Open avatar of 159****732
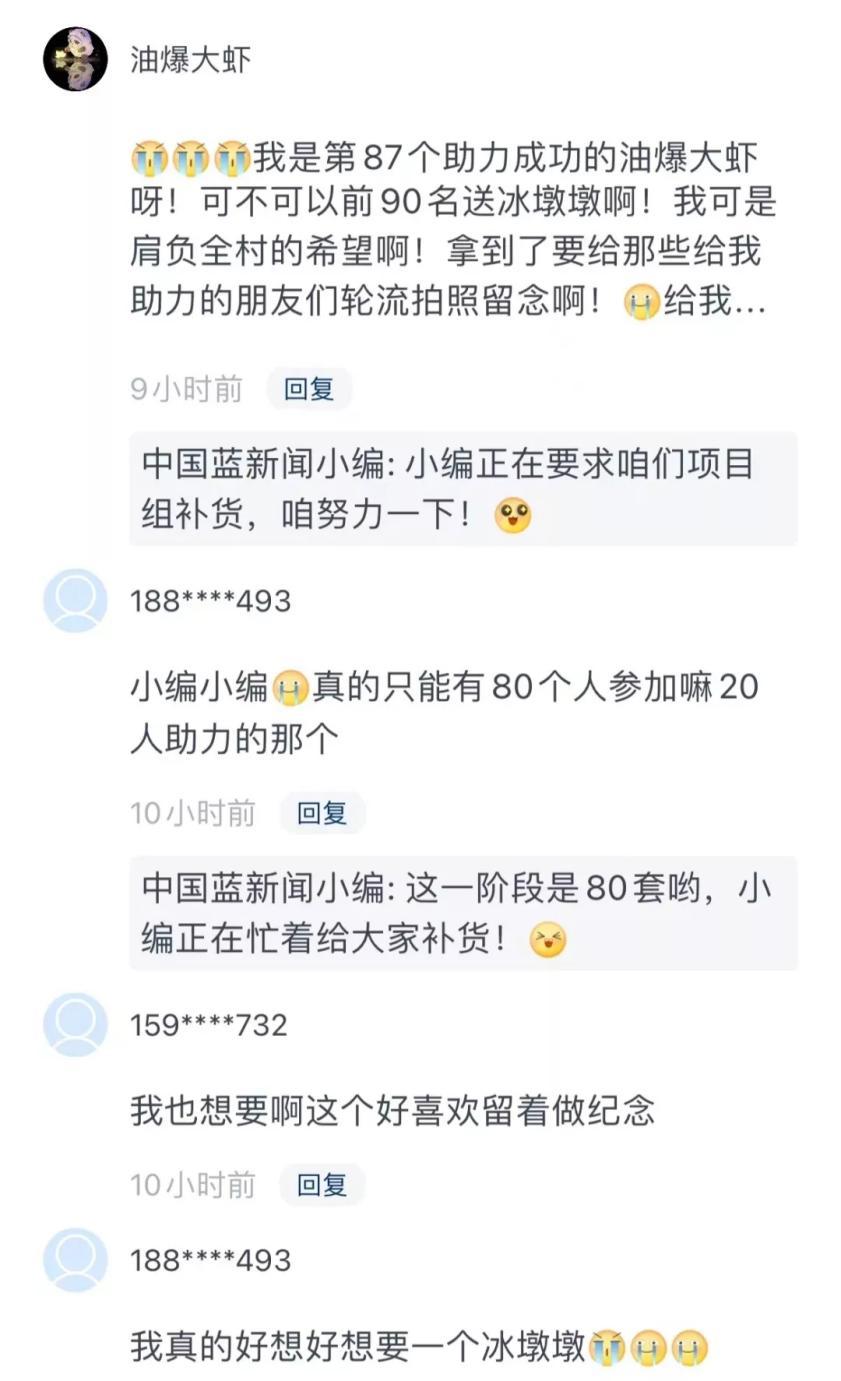Viewport: 841px width, 1381px height. point(75,1025)
